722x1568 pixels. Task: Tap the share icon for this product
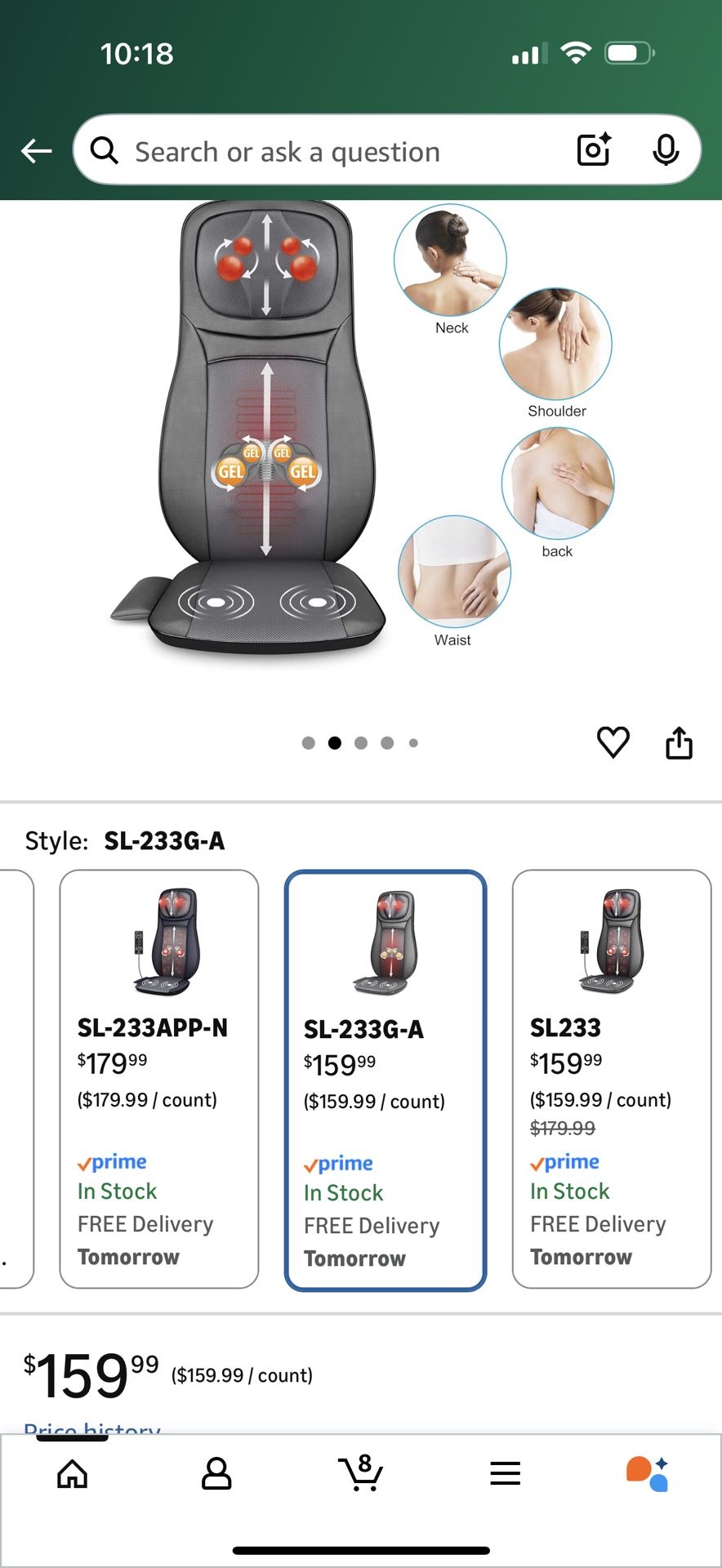(679, 742)
